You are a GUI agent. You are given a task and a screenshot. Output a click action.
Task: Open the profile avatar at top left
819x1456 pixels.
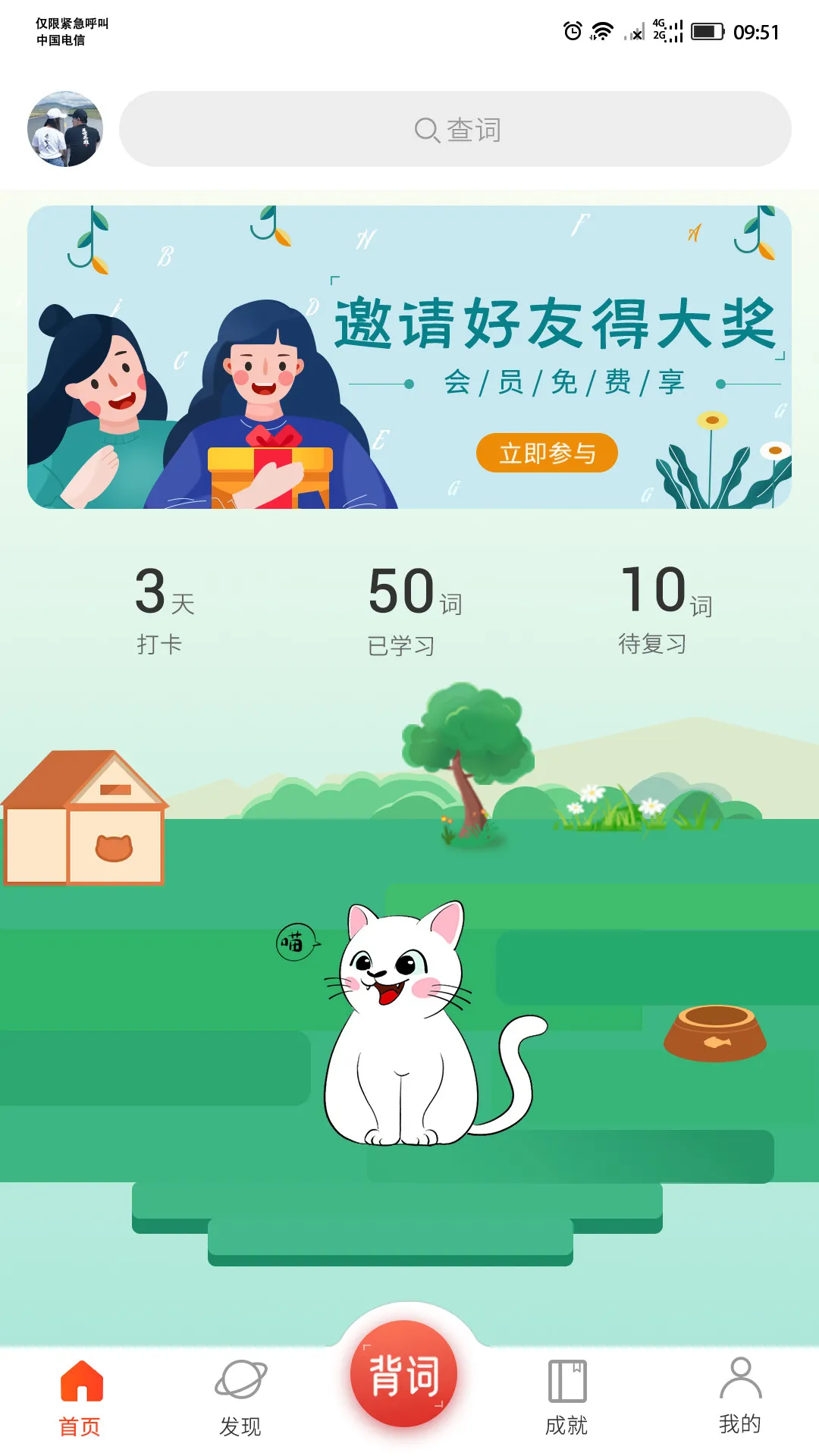[x=65, y=129]
